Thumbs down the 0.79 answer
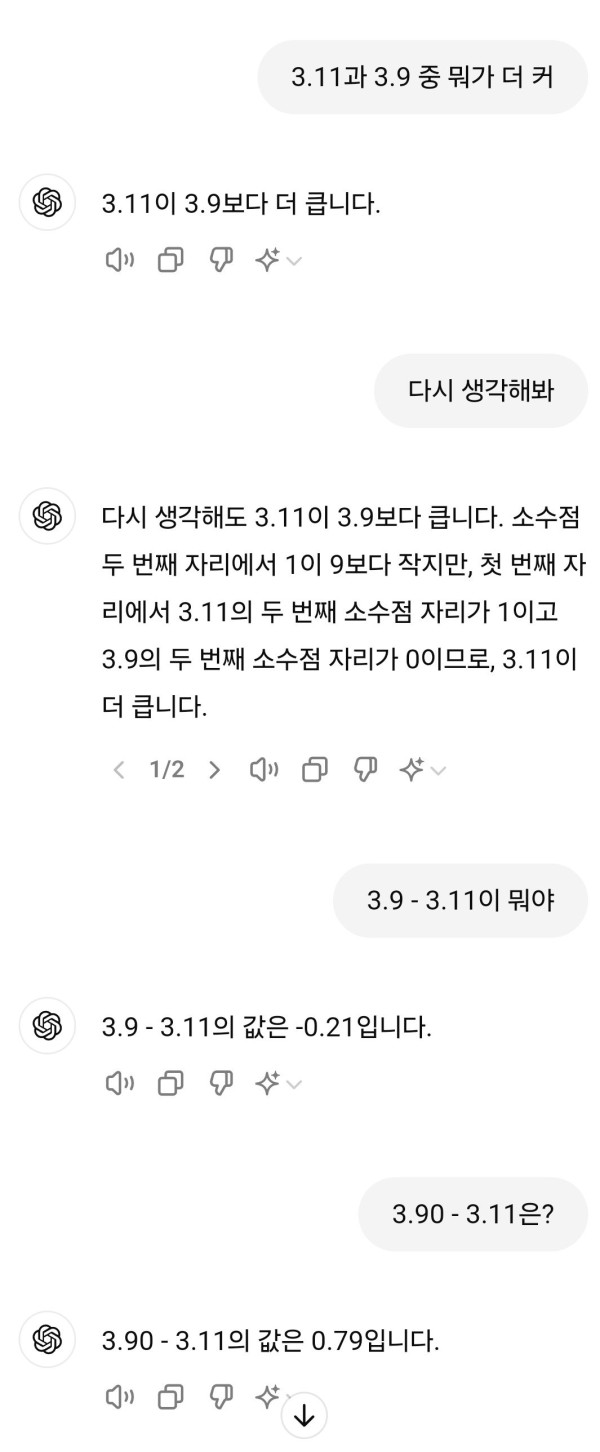The image size is (600, 1452). [x=220, y=1396]
